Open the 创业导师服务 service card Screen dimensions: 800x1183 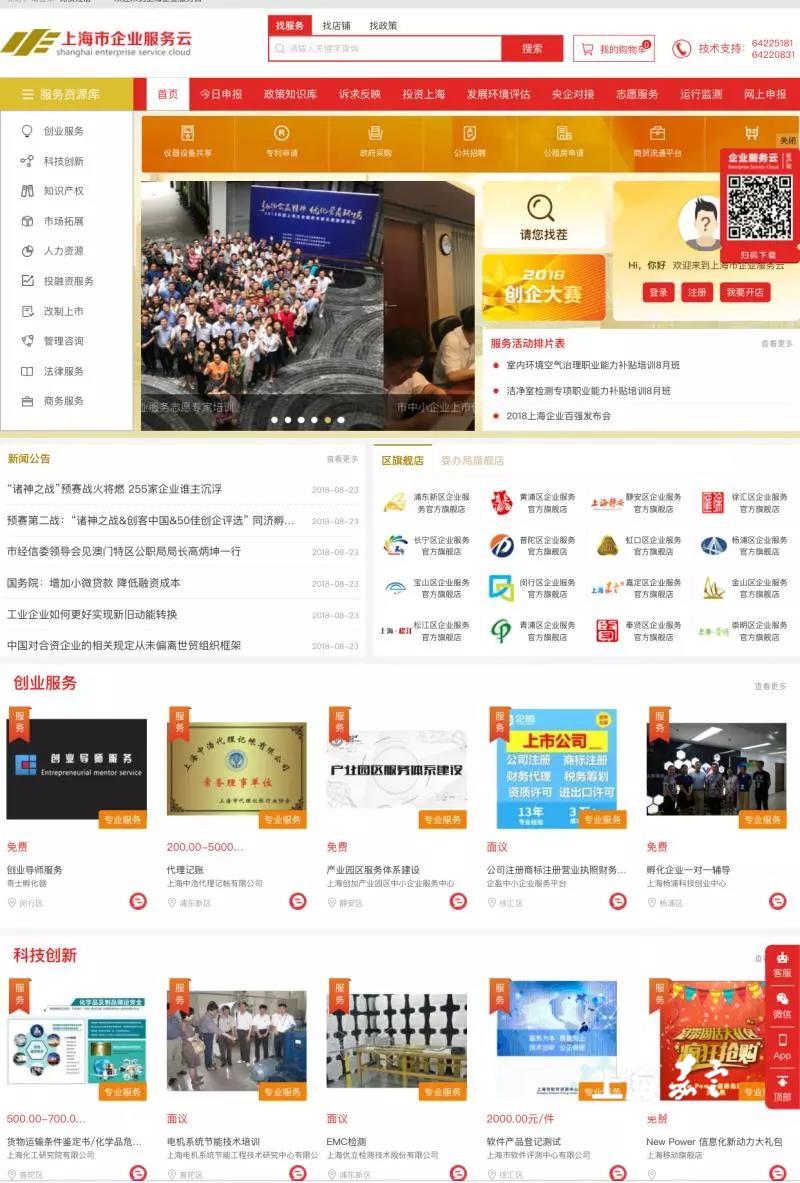click(76, 770)
